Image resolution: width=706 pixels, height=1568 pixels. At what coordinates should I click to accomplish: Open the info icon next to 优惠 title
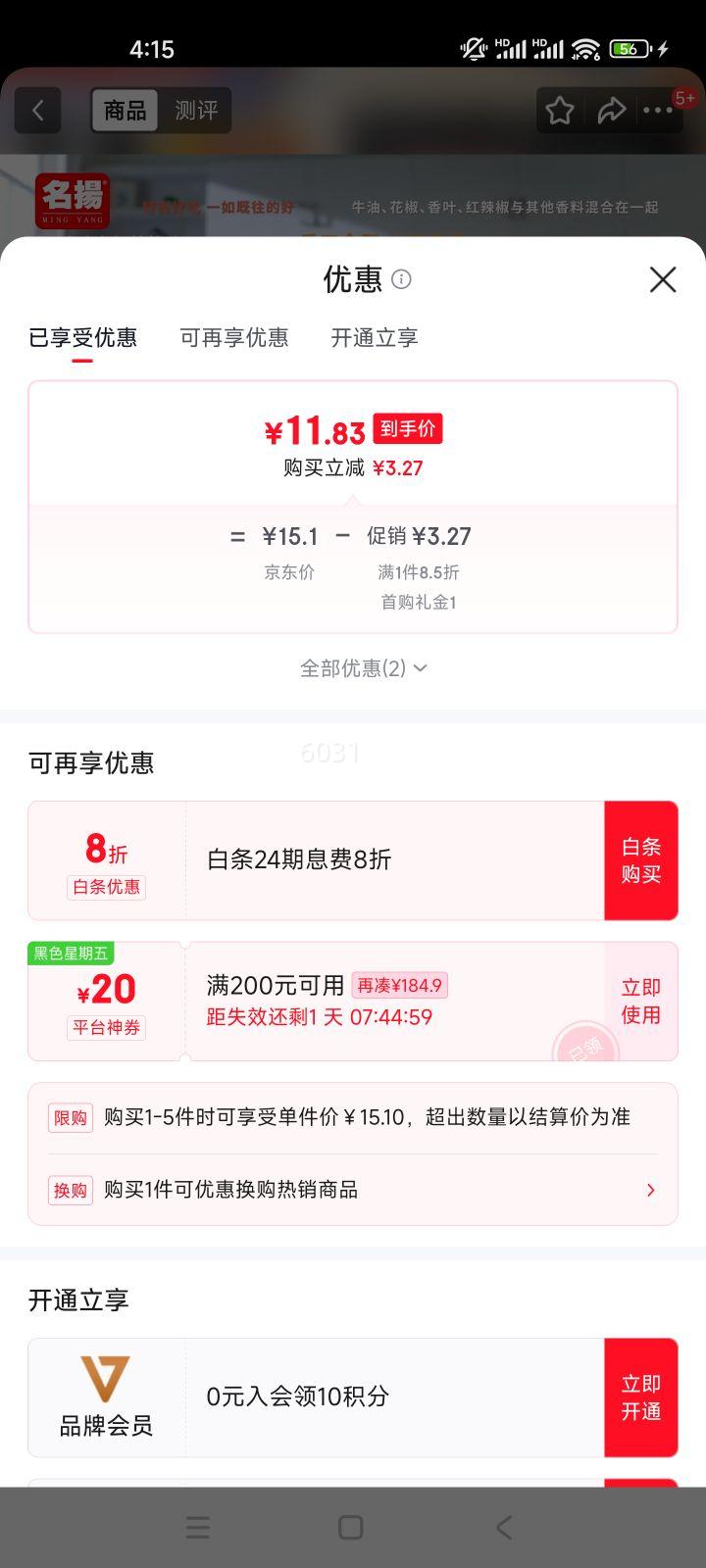(x=402, y=280)
